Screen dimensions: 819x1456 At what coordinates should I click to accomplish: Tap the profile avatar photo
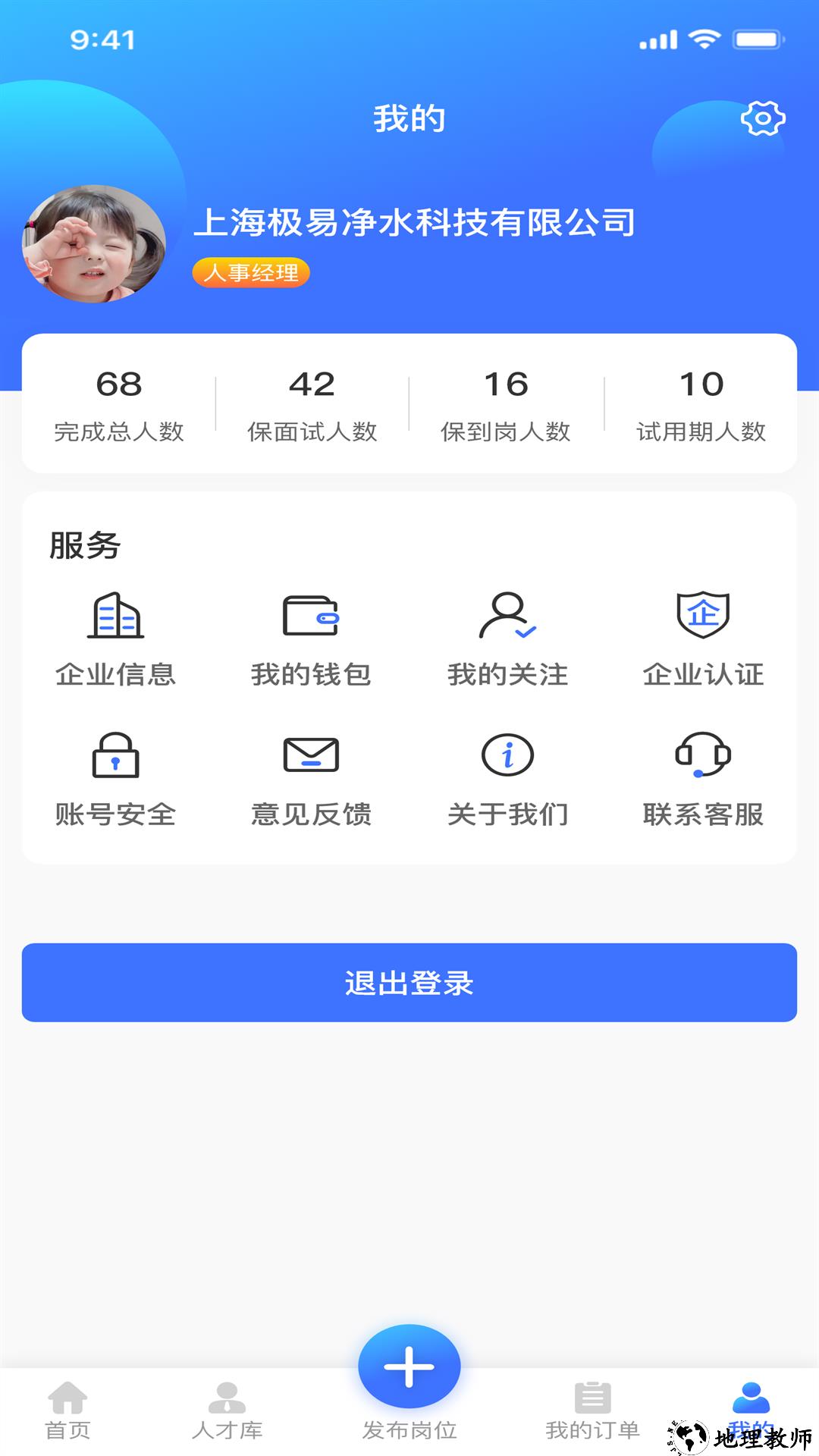(94, 244)
